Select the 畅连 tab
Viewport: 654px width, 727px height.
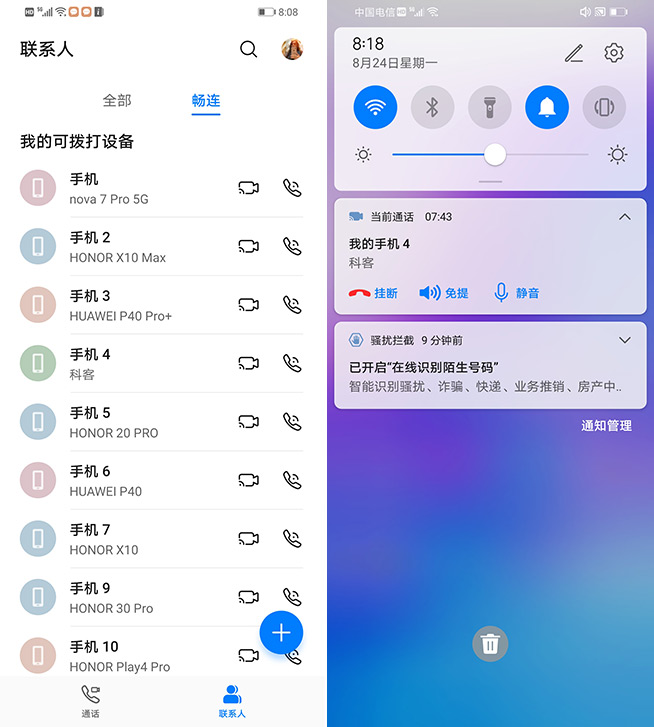pyautogui.click(x=206, y=101)
